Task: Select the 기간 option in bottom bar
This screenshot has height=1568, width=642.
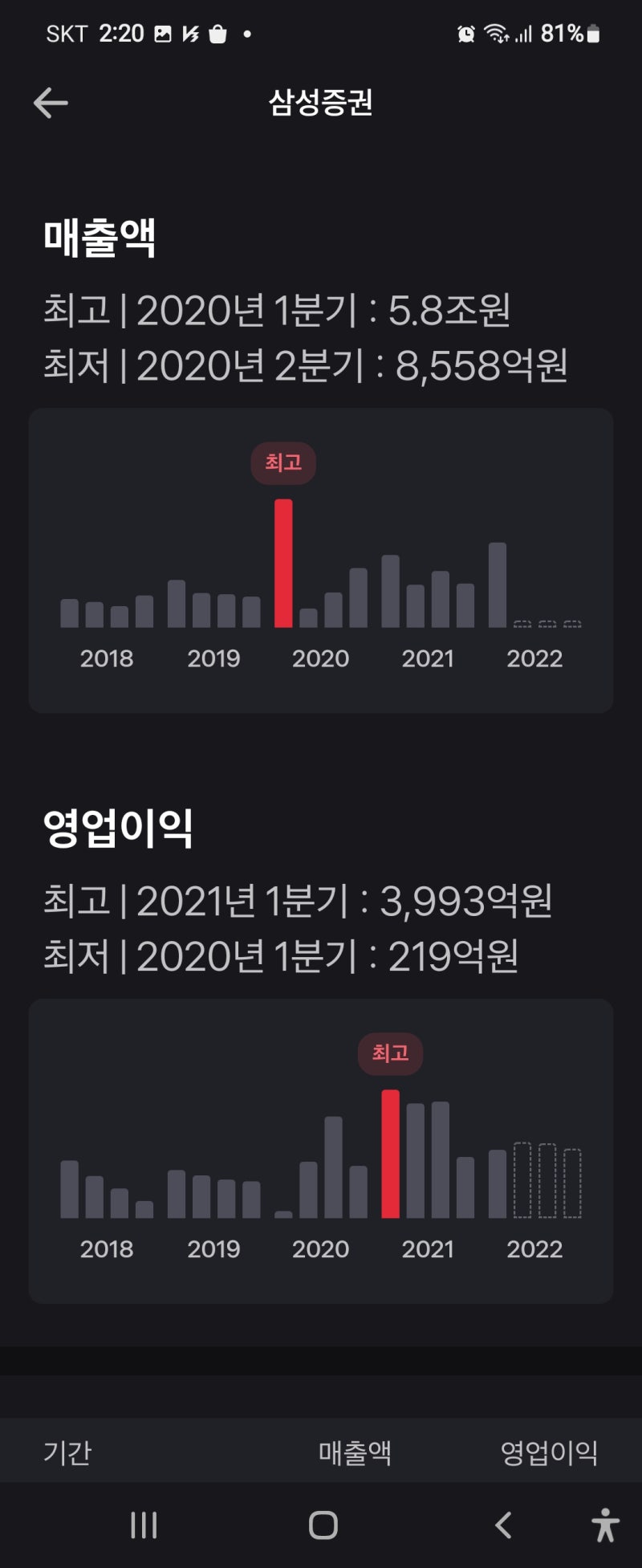Action: (x=67, y=1452)
